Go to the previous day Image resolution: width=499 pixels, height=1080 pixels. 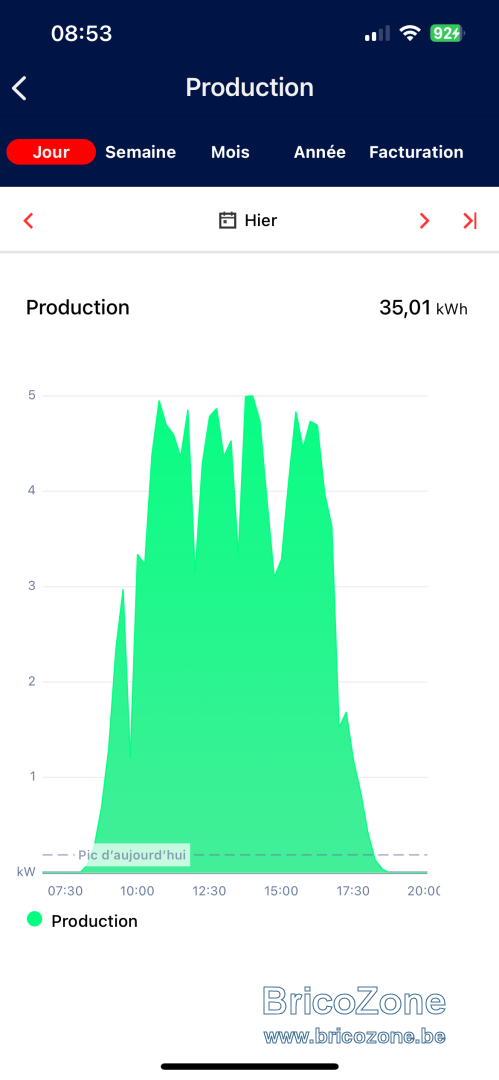(x=28, y=220)
